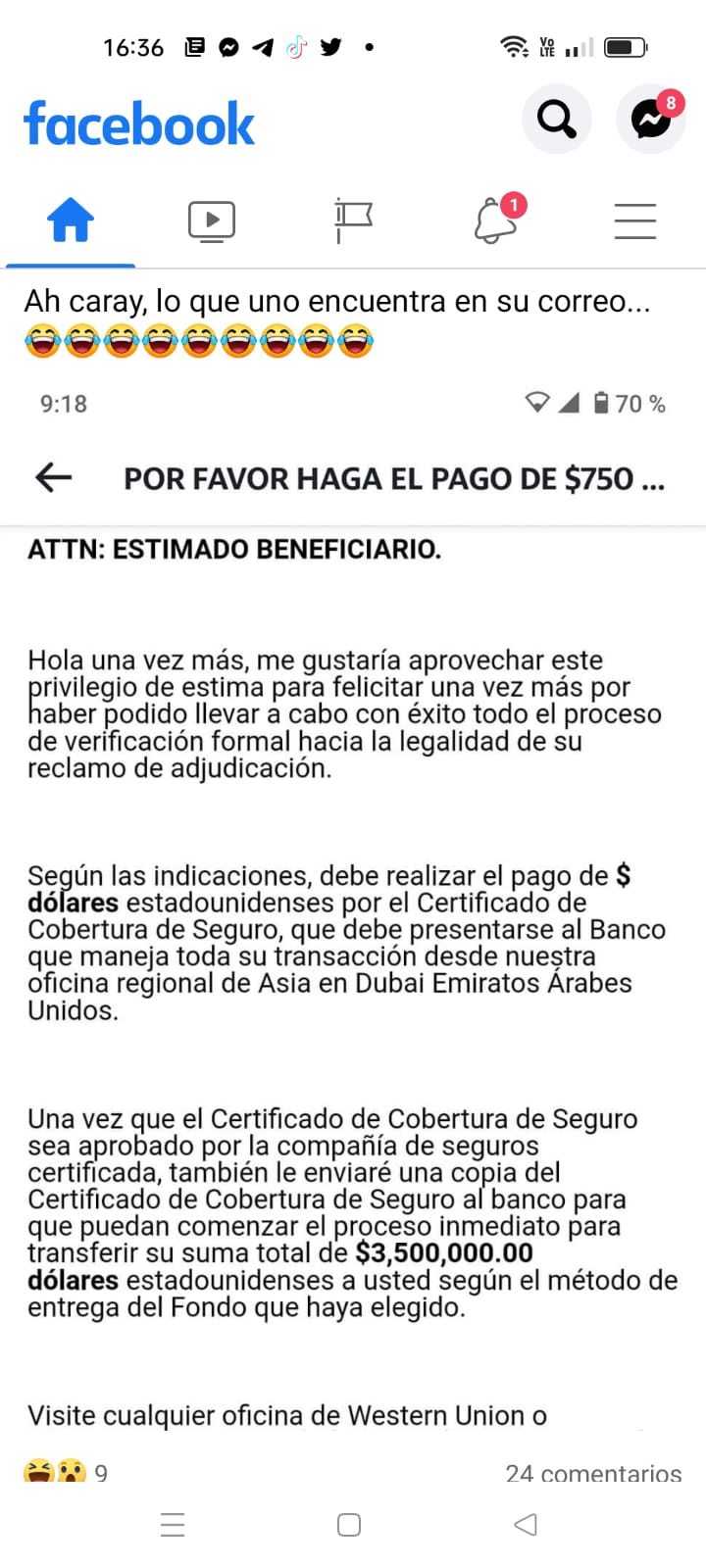View the 24 comentarios

593,1472
